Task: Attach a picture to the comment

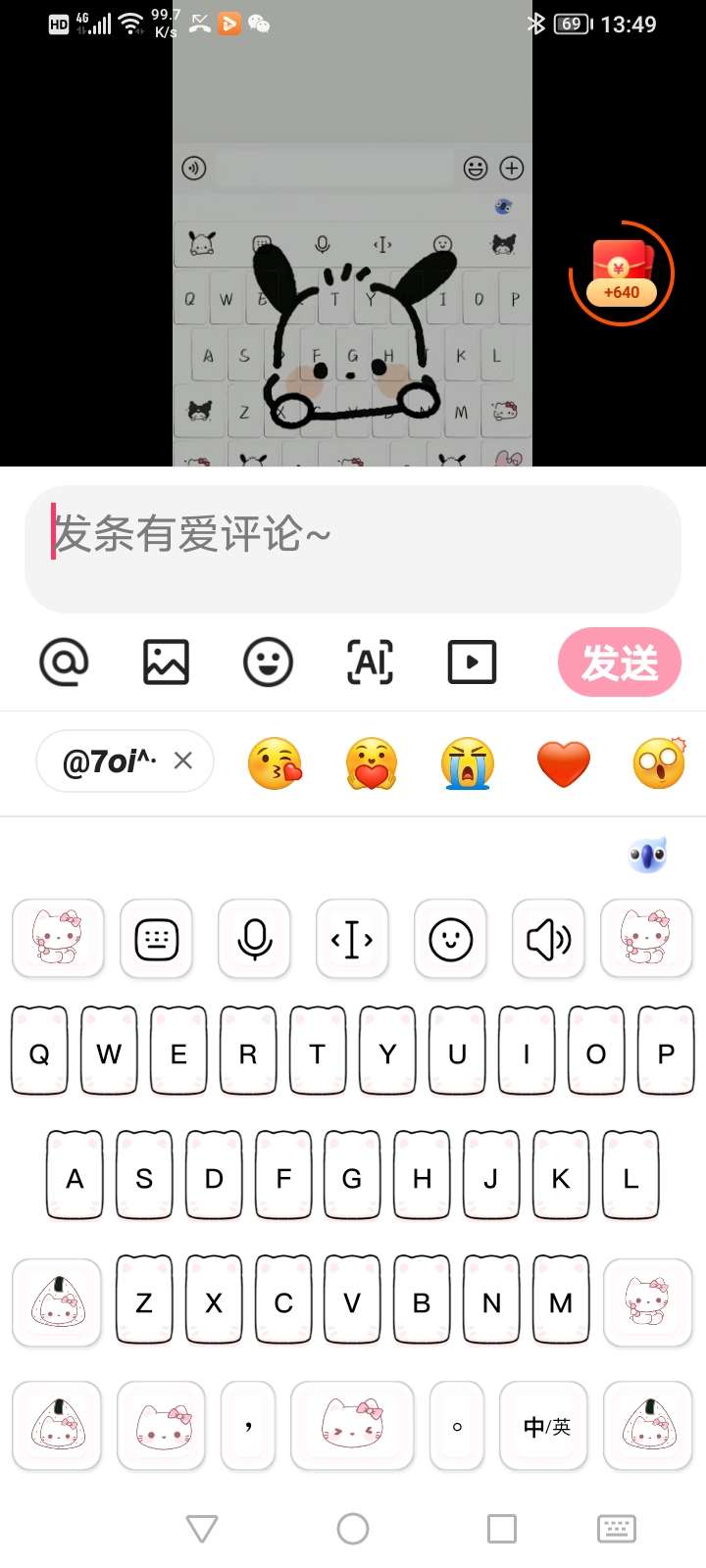Action: (x=166, y=662)
